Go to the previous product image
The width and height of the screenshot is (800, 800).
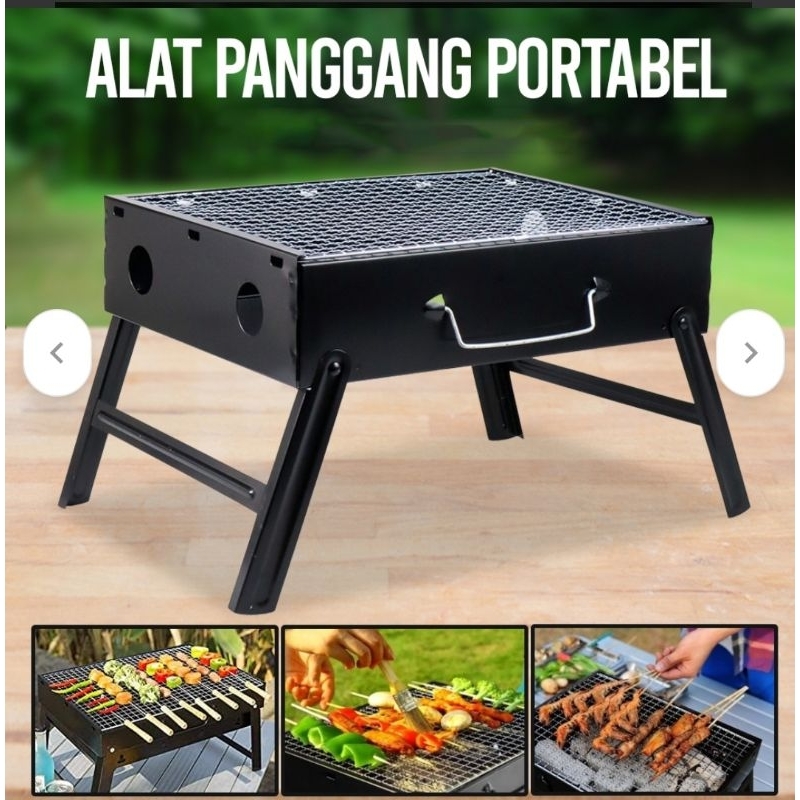tap(57, 352)
